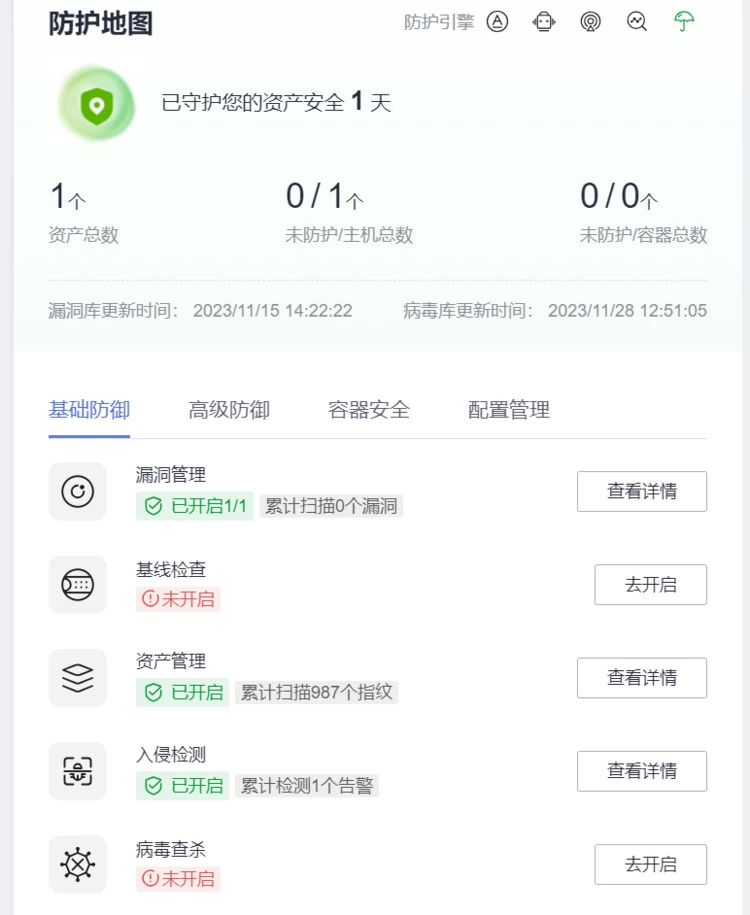Select the 基础防御 tab
The height and width of the screenshot is (915, 750).
[89, 410]
